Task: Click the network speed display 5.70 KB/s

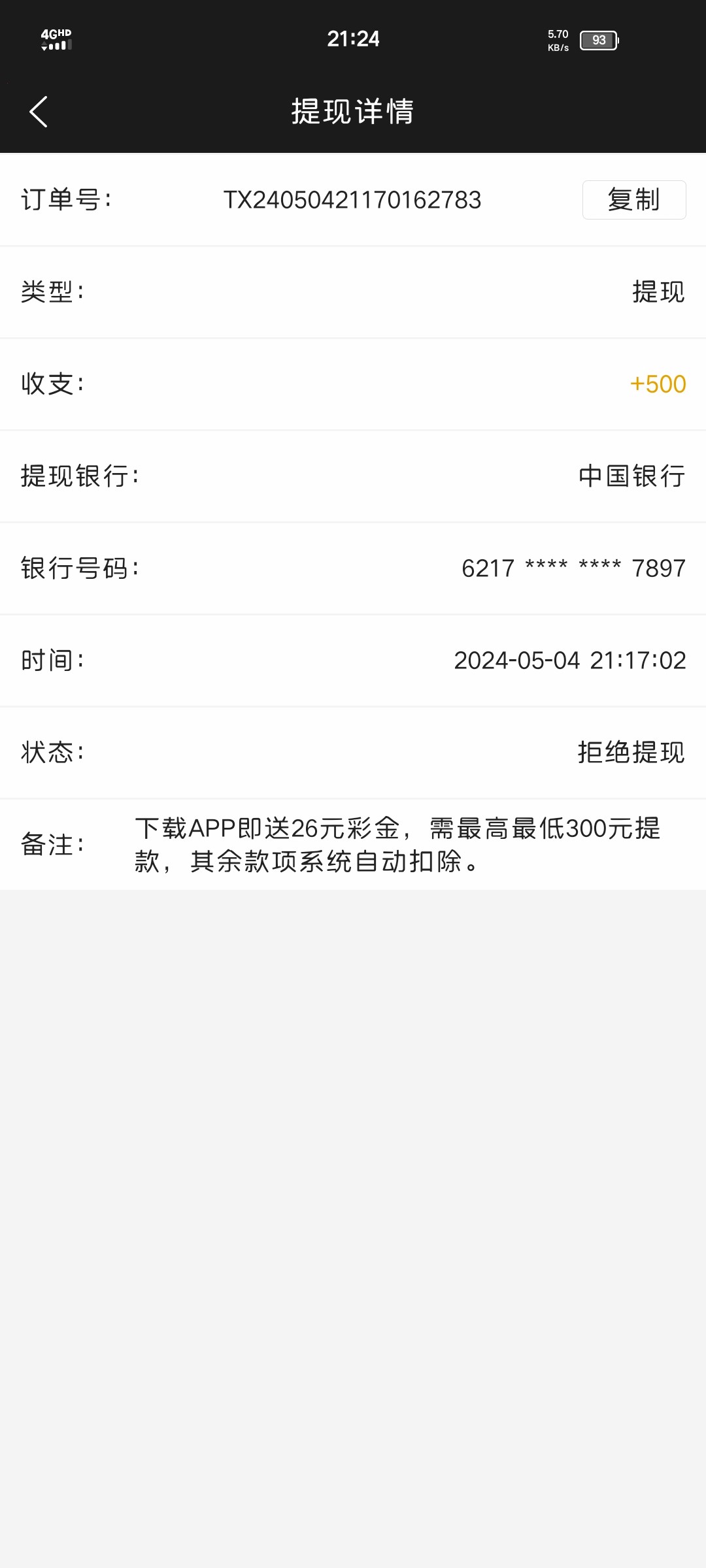Action: (556, 41)
